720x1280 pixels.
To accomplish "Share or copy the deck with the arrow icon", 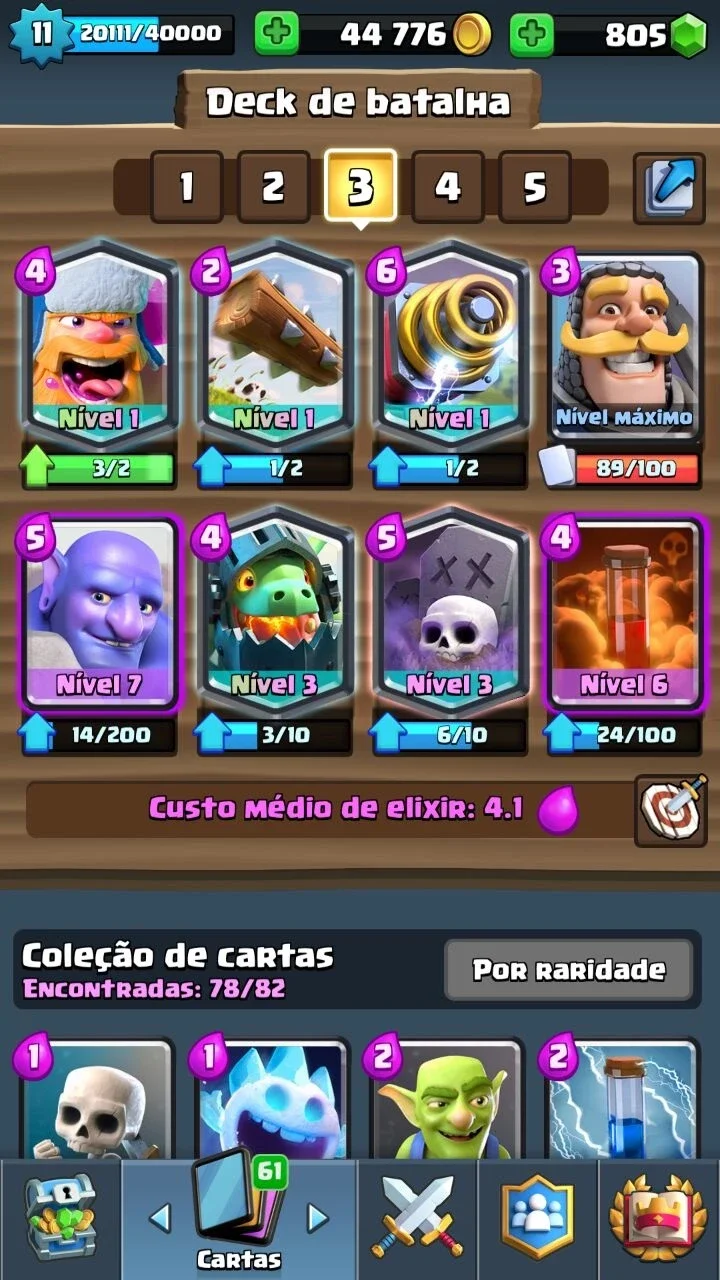I will coord(669,187).
